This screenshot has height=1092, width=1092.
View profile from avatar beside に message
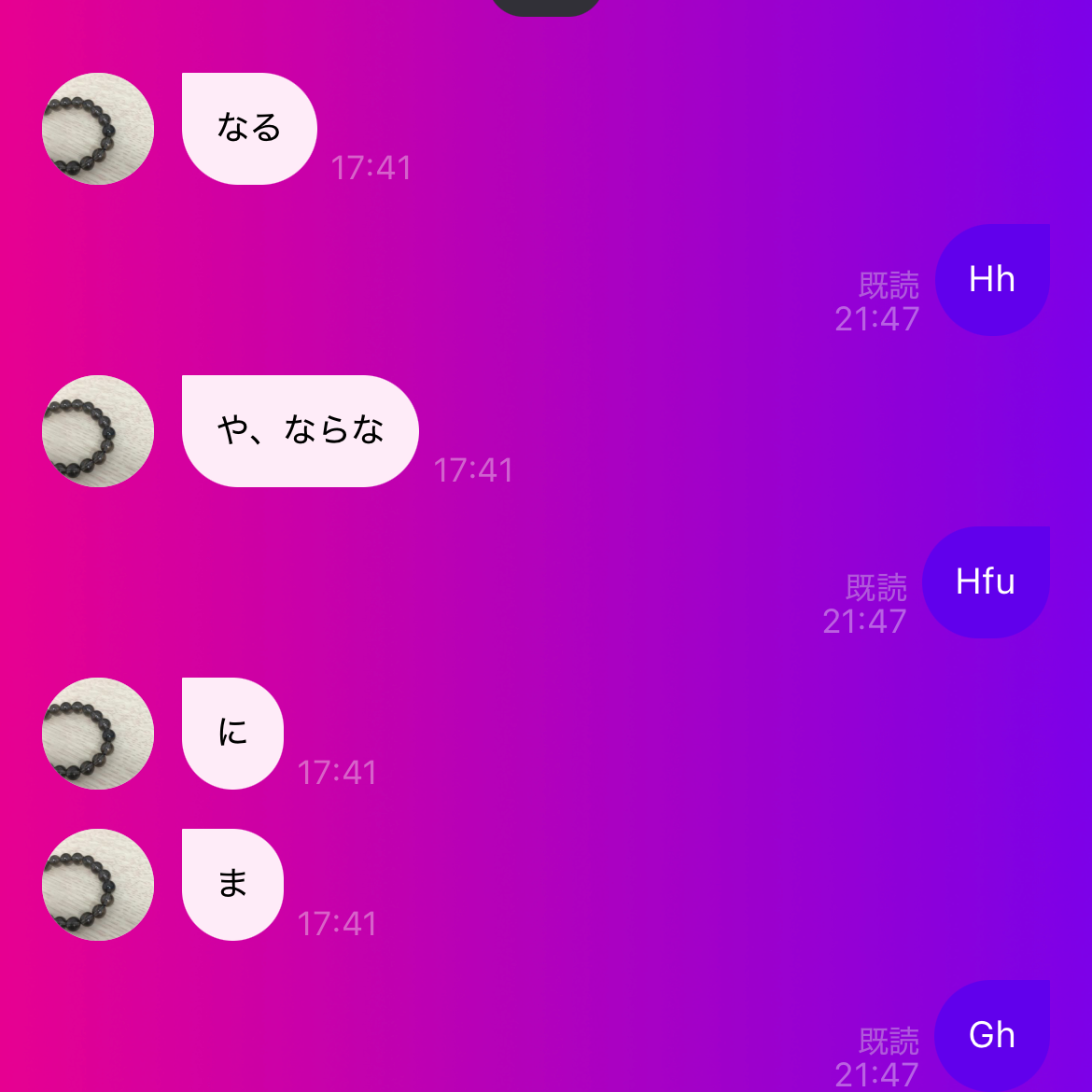pos(98,734)
